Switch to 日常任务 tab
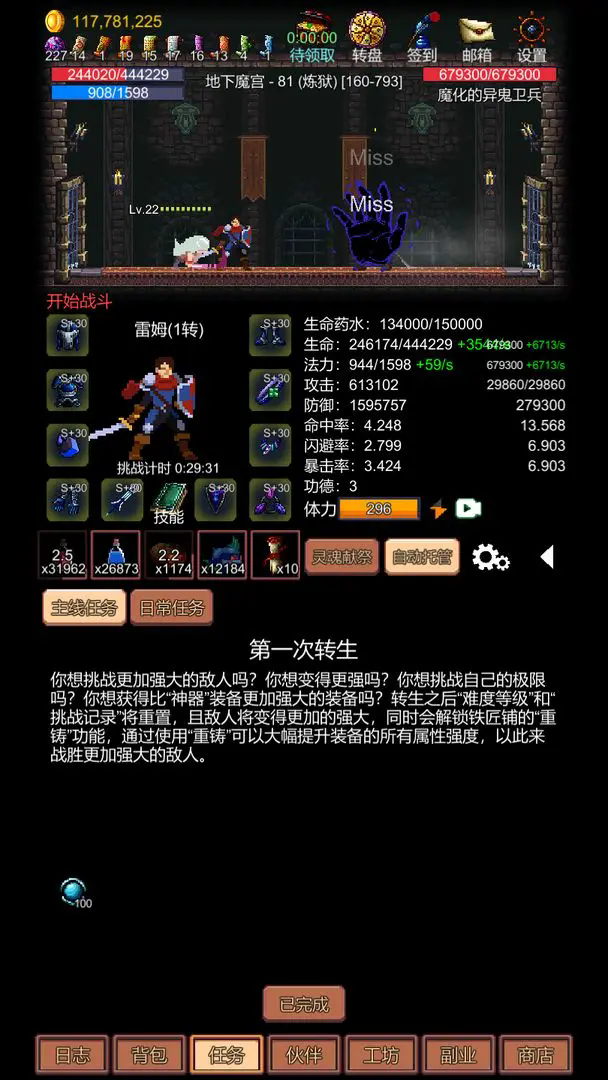608x1080 pixels. [x=171, y=607]
